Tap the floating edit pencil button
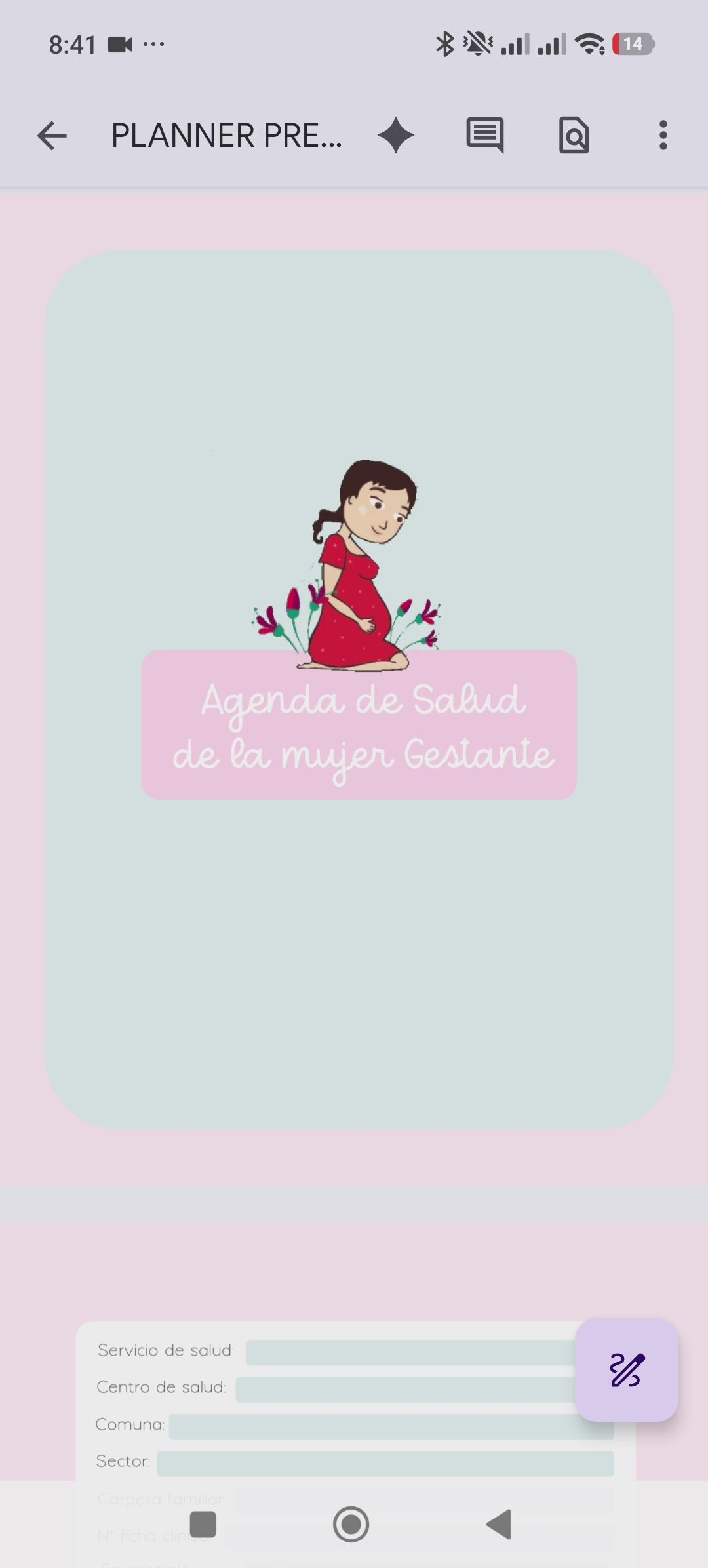 point(627,1370)
